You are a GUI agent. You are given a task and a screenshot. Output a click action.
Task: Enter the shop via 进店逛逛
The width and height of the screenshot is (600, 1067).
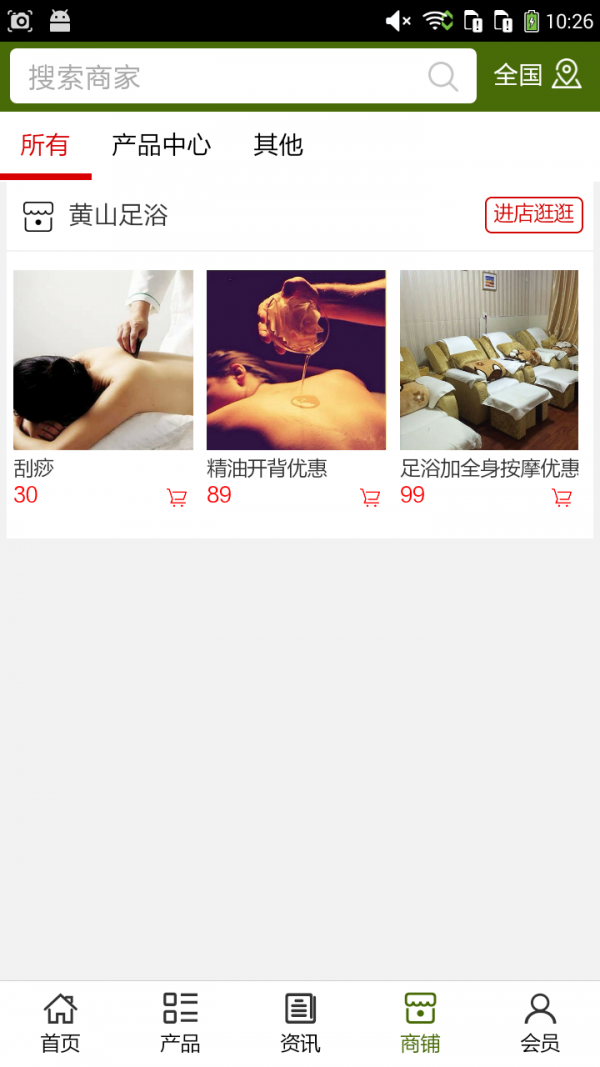click(x=534, y=214)
